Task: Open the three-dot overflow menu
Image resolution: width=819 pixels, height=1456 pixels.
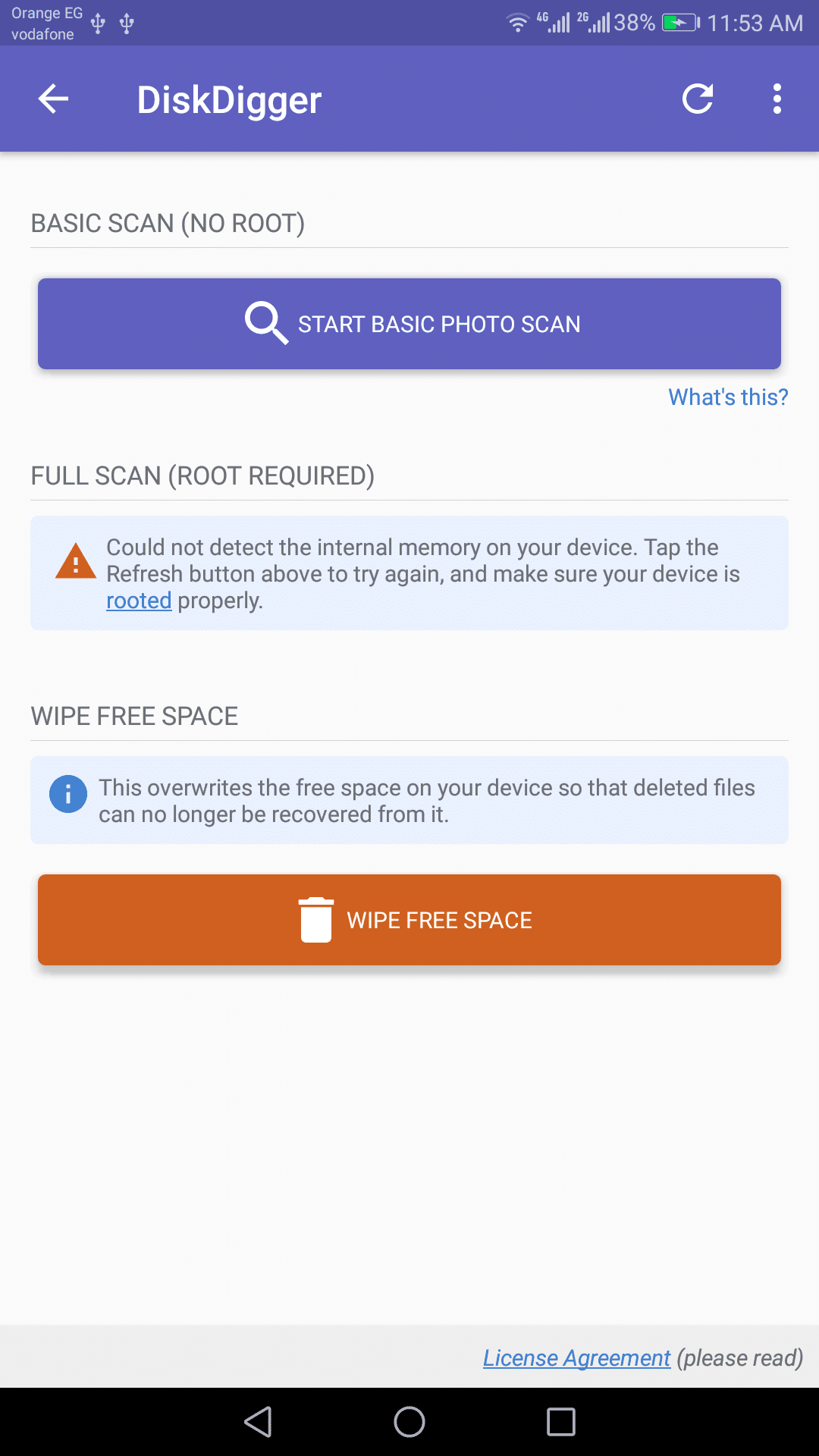Action: tap(777, 99)
